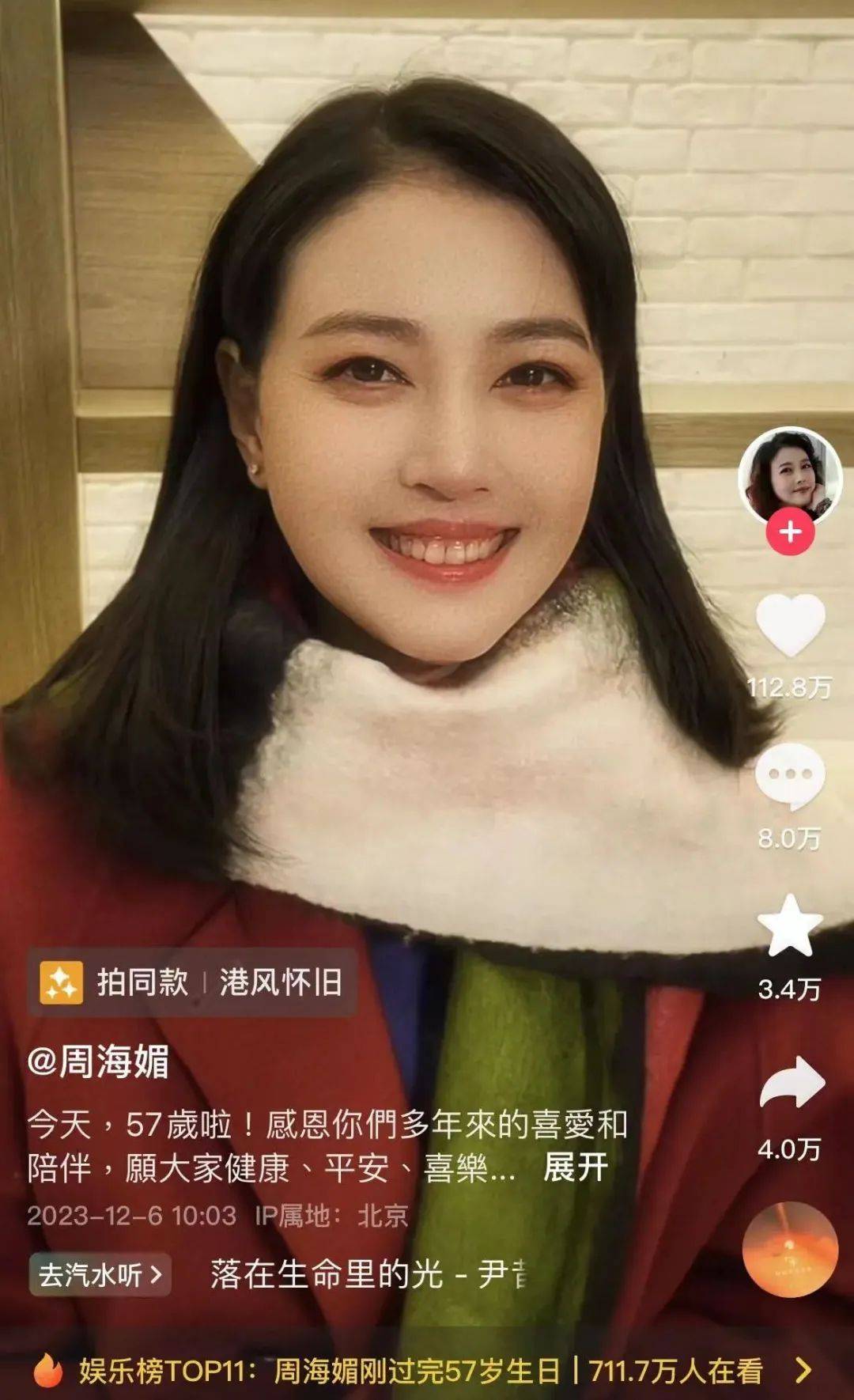Tap the 去汽水听 music button
This screenshot has height=1400, width=854.
click(x=100, y=1274)
